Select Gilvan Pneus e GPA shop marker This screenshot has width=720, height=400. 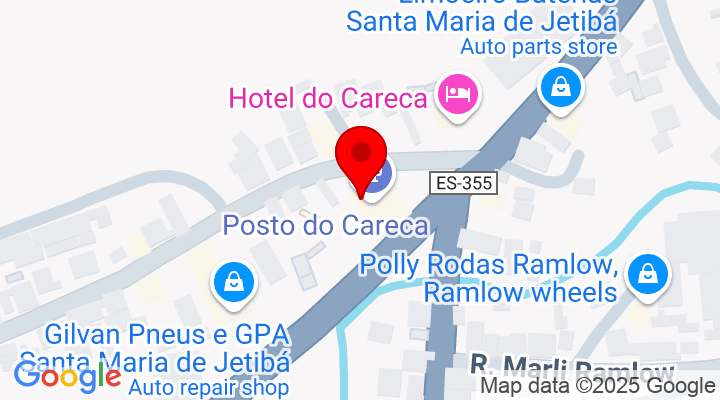point(232,283)
